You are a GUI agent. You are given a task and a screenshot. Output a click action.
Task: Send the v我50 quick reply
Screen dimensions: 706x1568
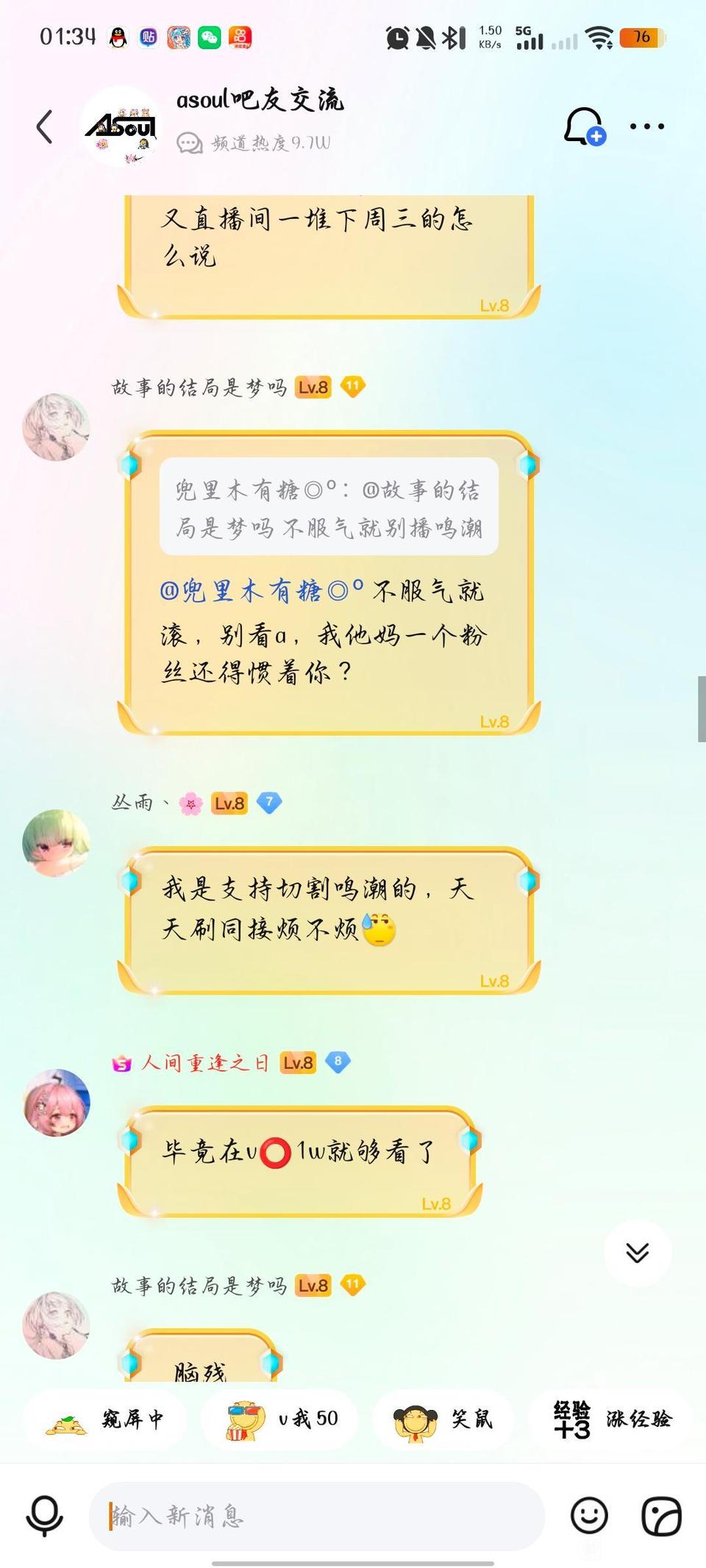click(280, 1419)
